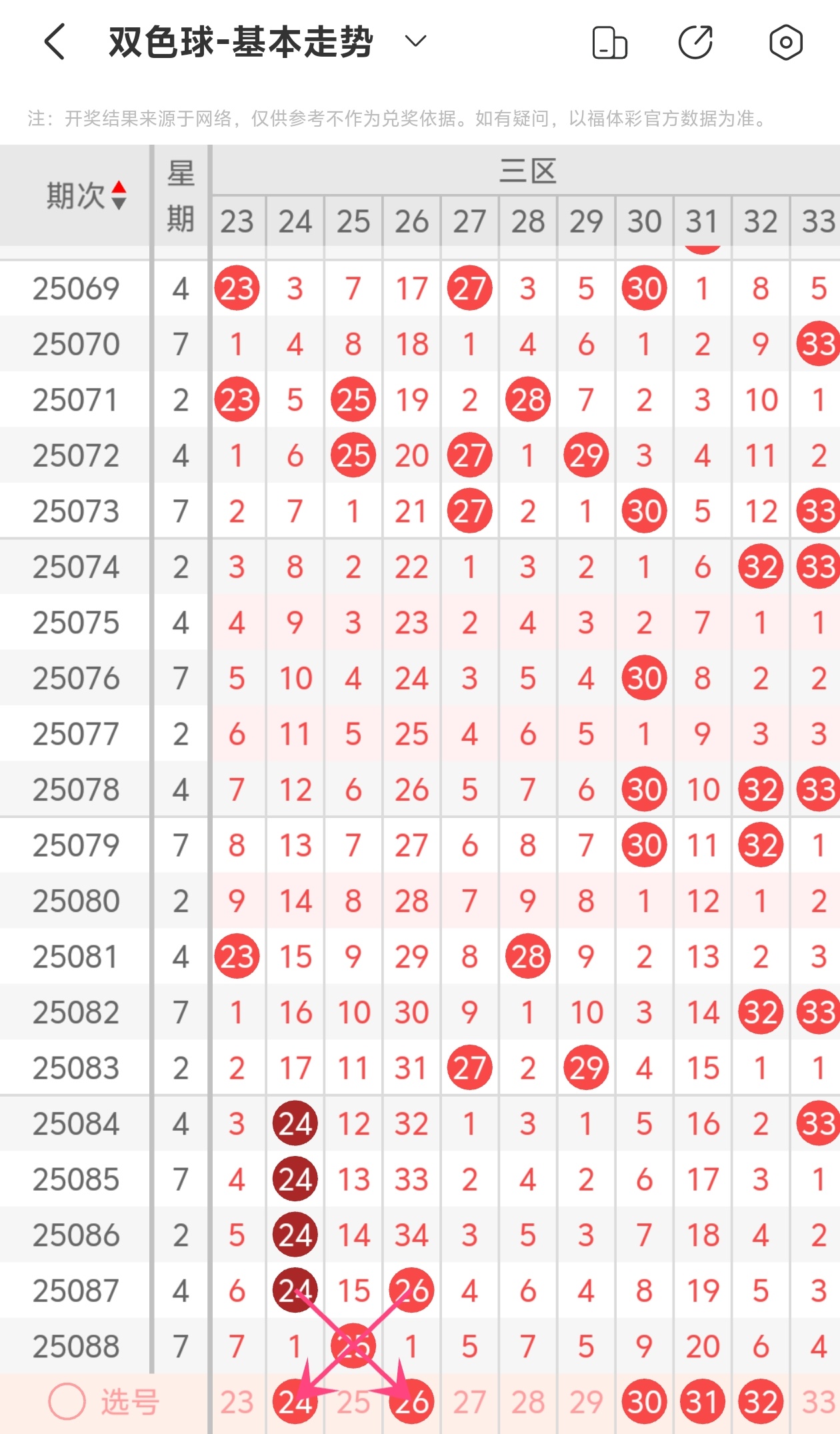Go back to the previous page
840x1434 pixels.
[x=55, y=42]
